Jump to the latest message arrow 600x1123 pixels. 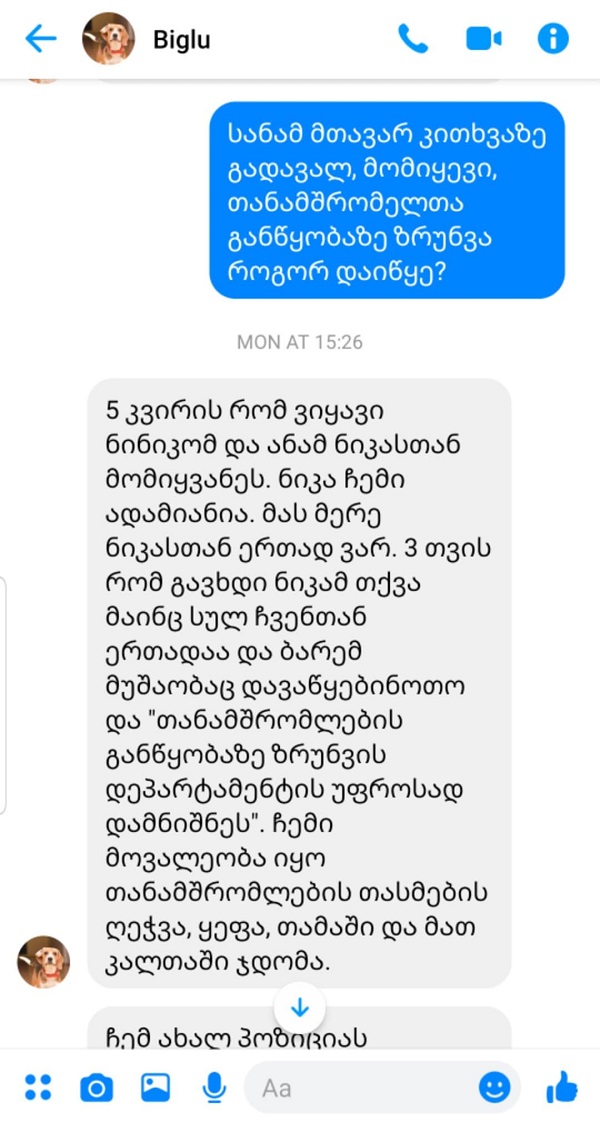coord(300,1003)
